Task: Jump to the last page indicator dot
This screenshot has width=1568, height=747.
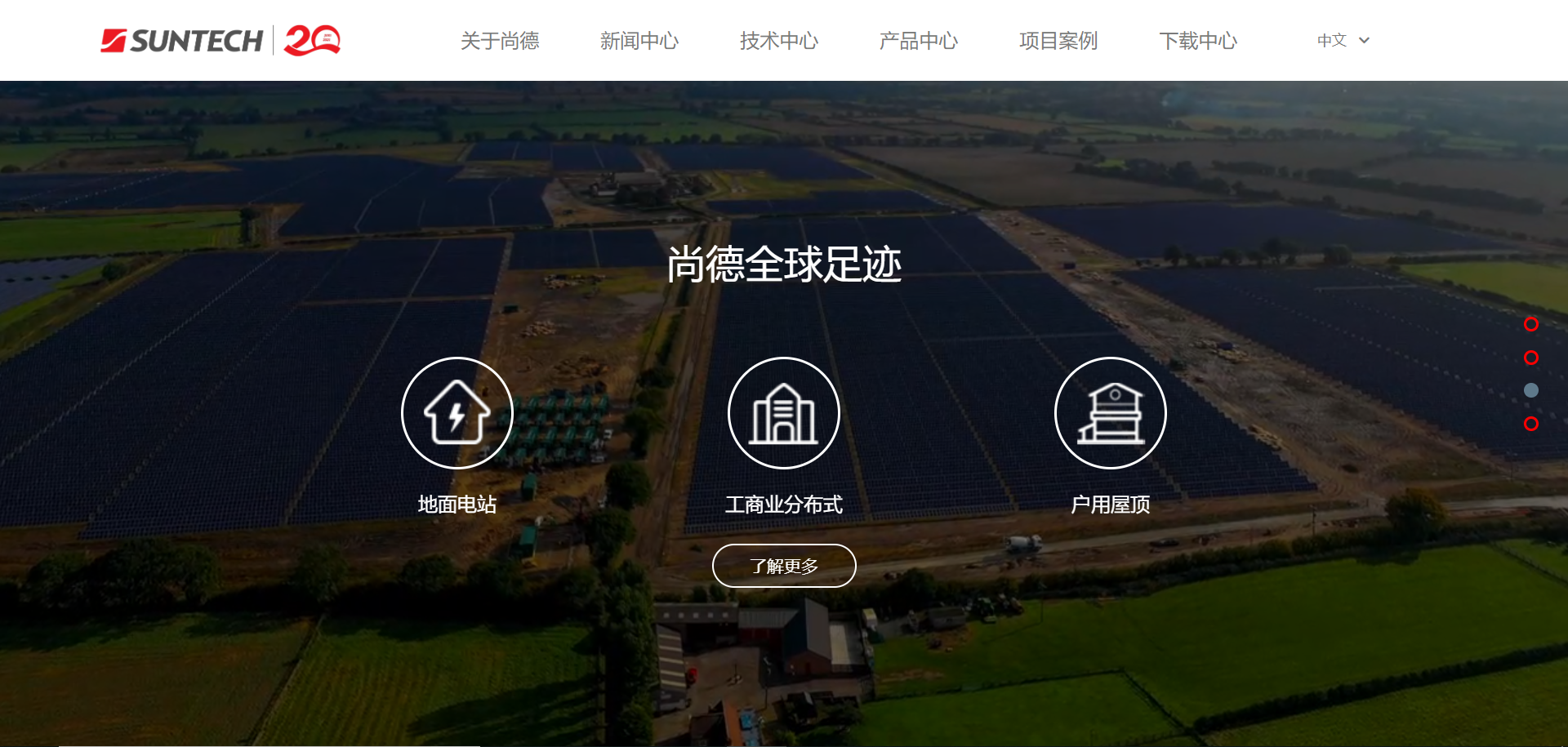Action: coord(1531,424)
